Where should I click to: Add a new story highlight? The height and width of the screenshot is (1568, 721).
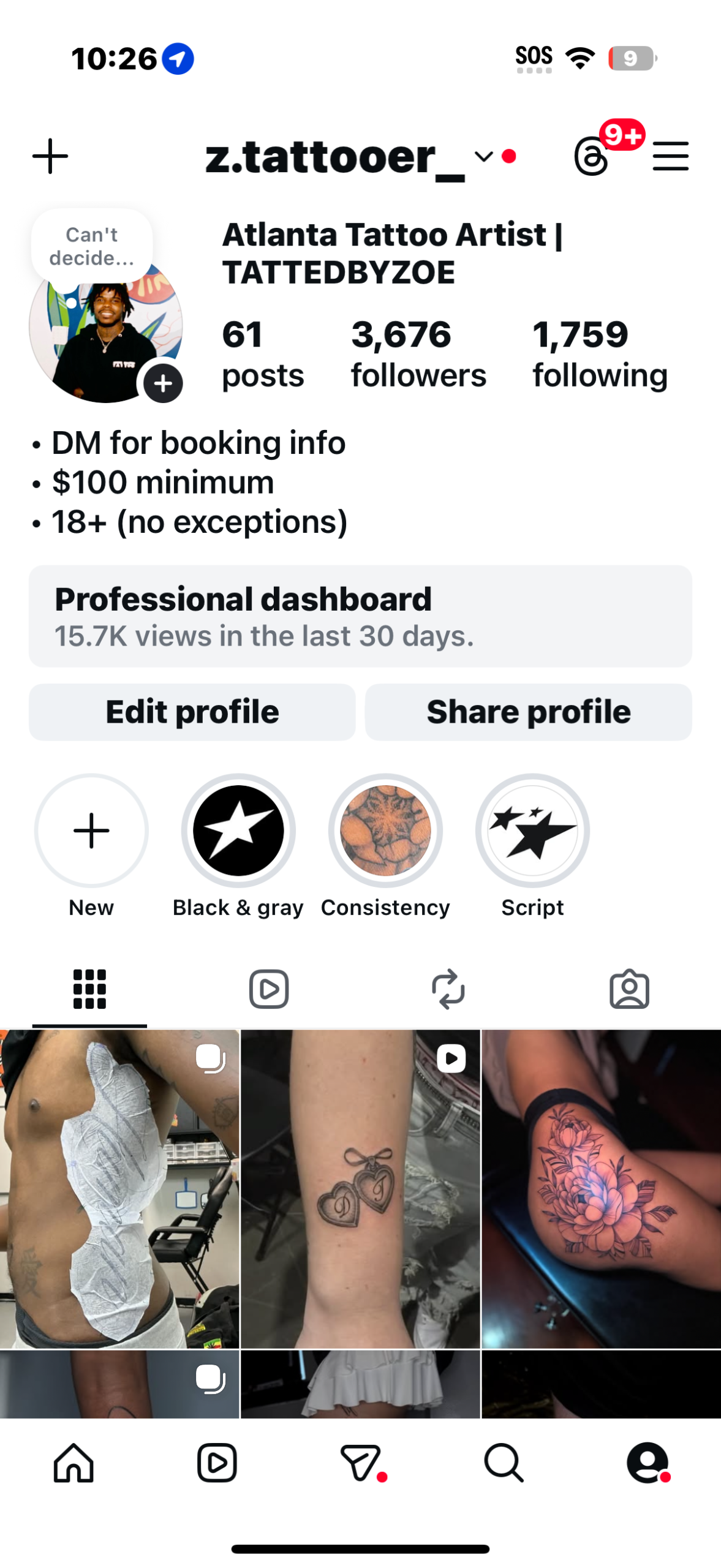click(x=91, y=831)
